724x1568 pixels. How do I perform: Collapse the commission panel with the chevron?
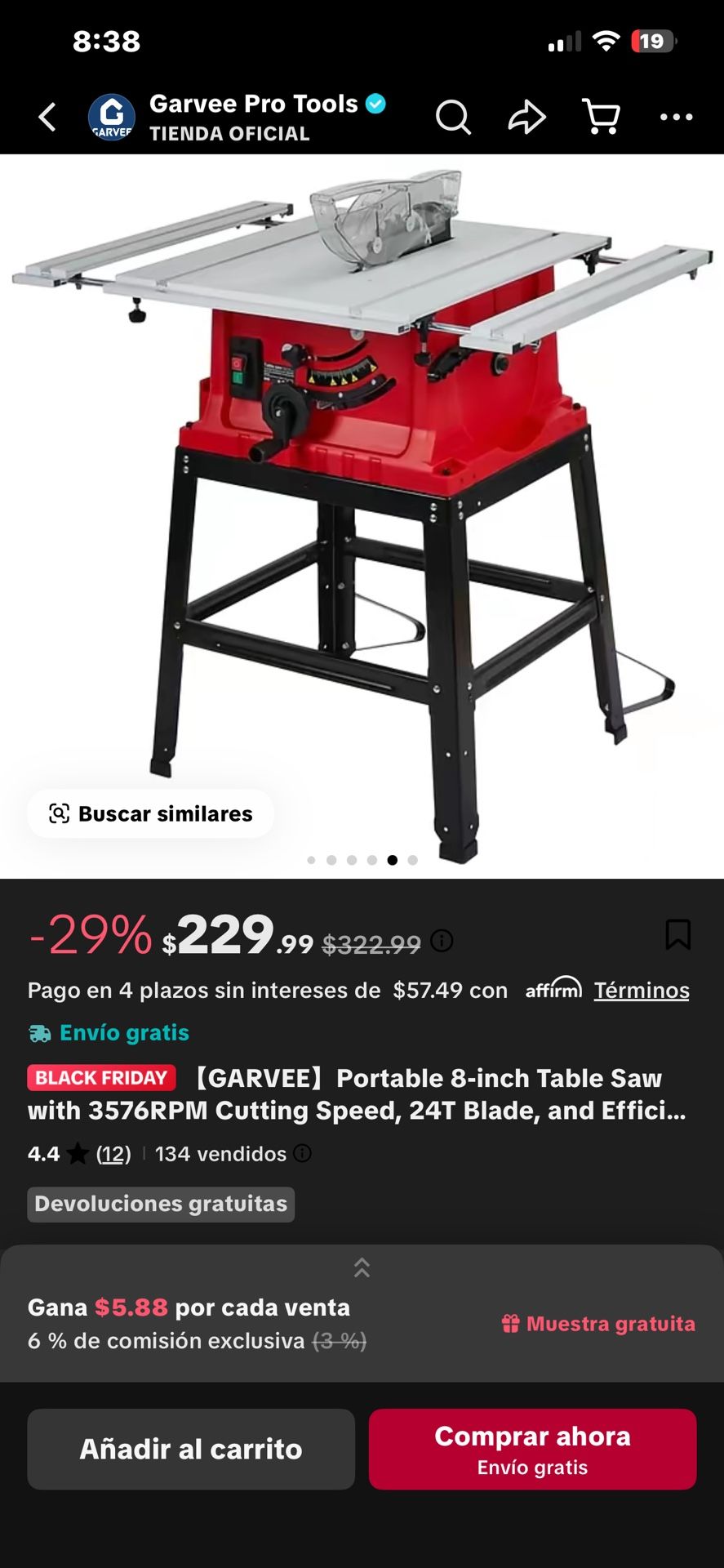[x=362, y=1268]
